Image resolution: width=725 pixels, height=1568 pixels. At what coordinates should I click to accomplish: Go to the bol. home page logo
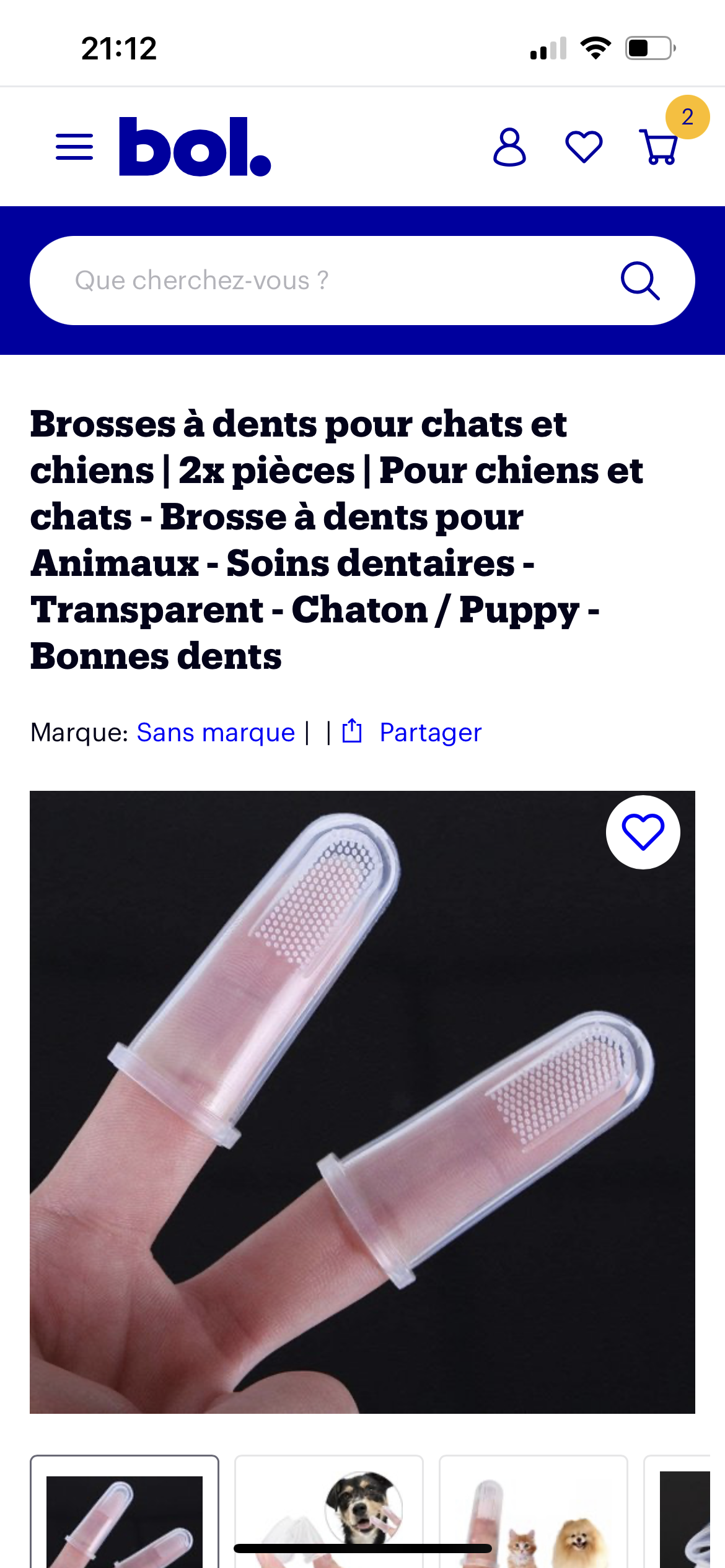[x=195, y=147]
